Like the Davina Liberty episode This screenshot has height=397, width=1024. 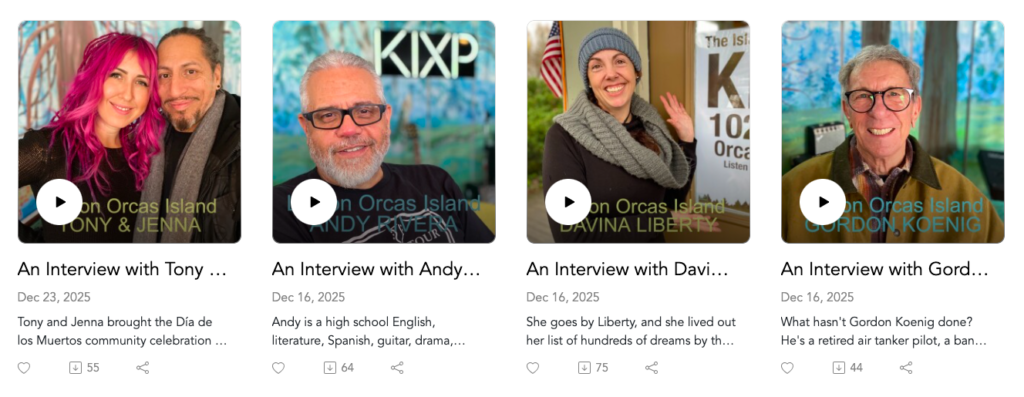[533, 368]
